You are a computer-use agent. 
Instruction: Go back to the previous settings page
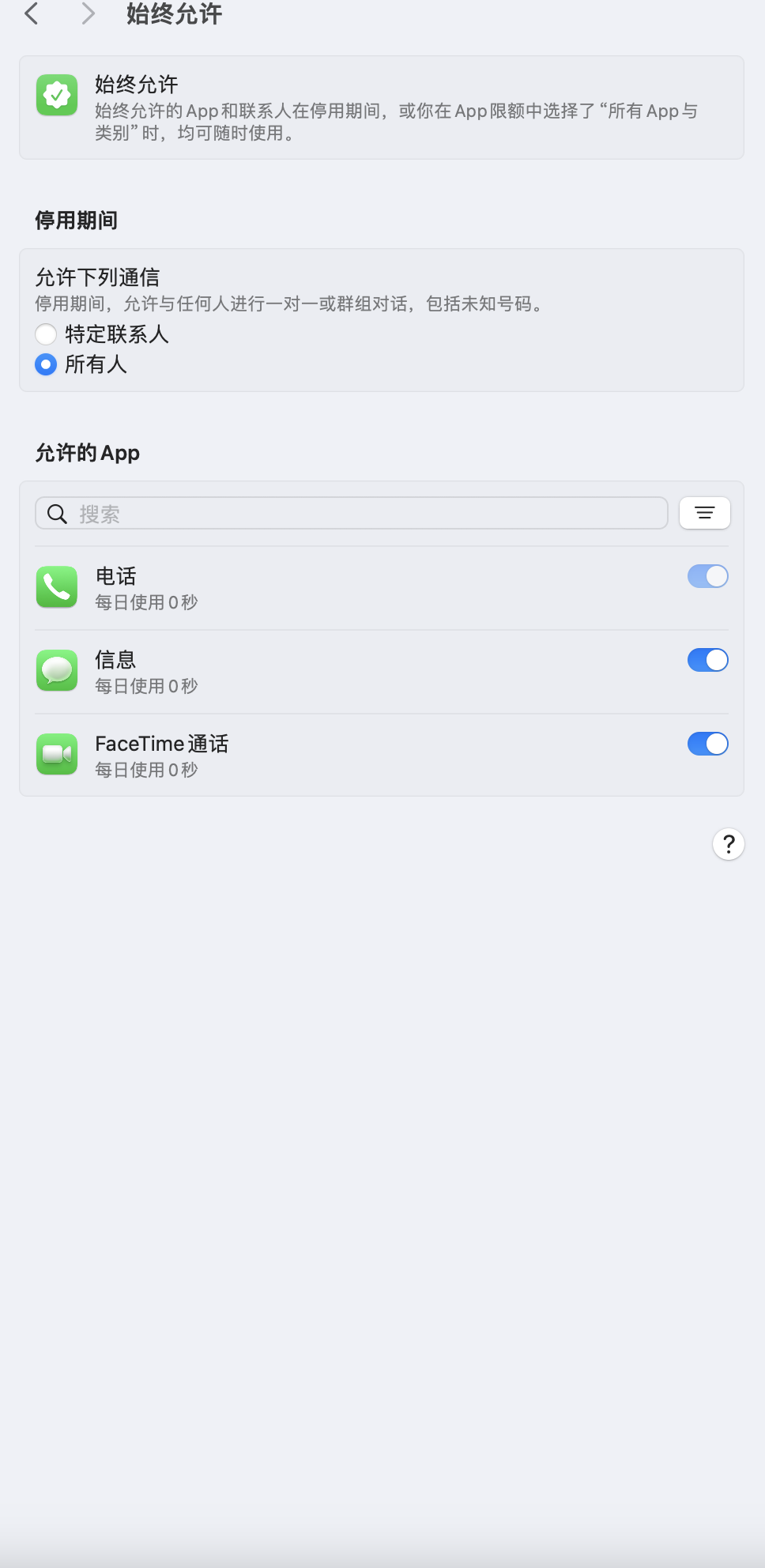coord(32,13)
